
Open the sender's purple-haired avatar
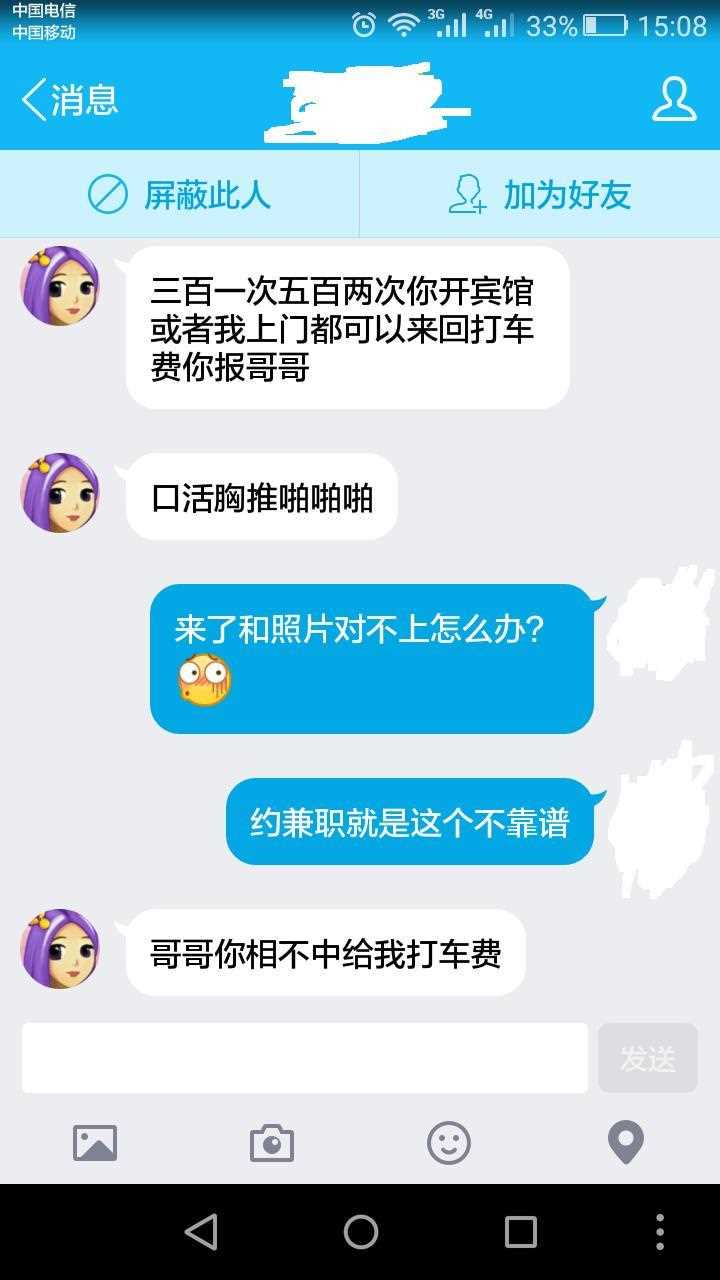(60, 286)
